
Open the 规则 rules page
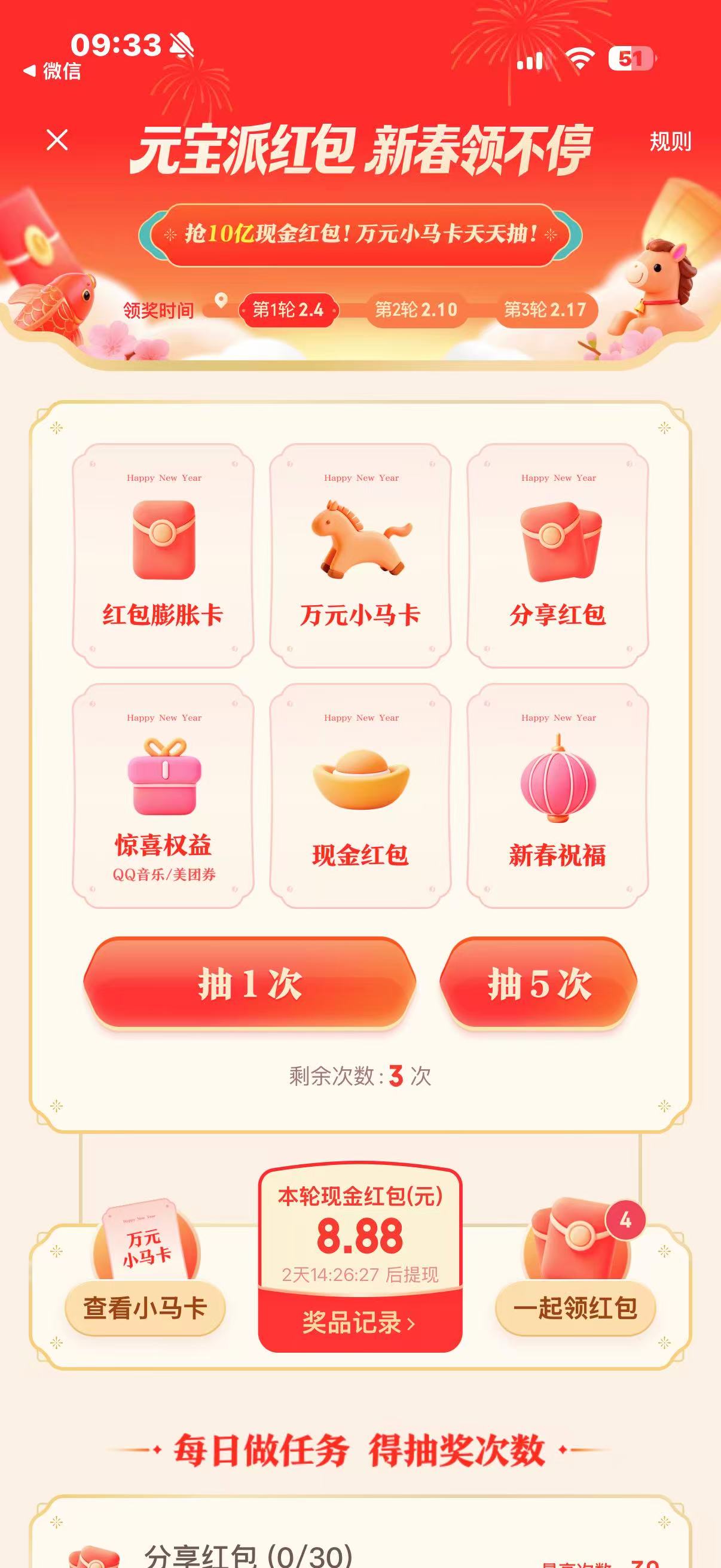669,141
